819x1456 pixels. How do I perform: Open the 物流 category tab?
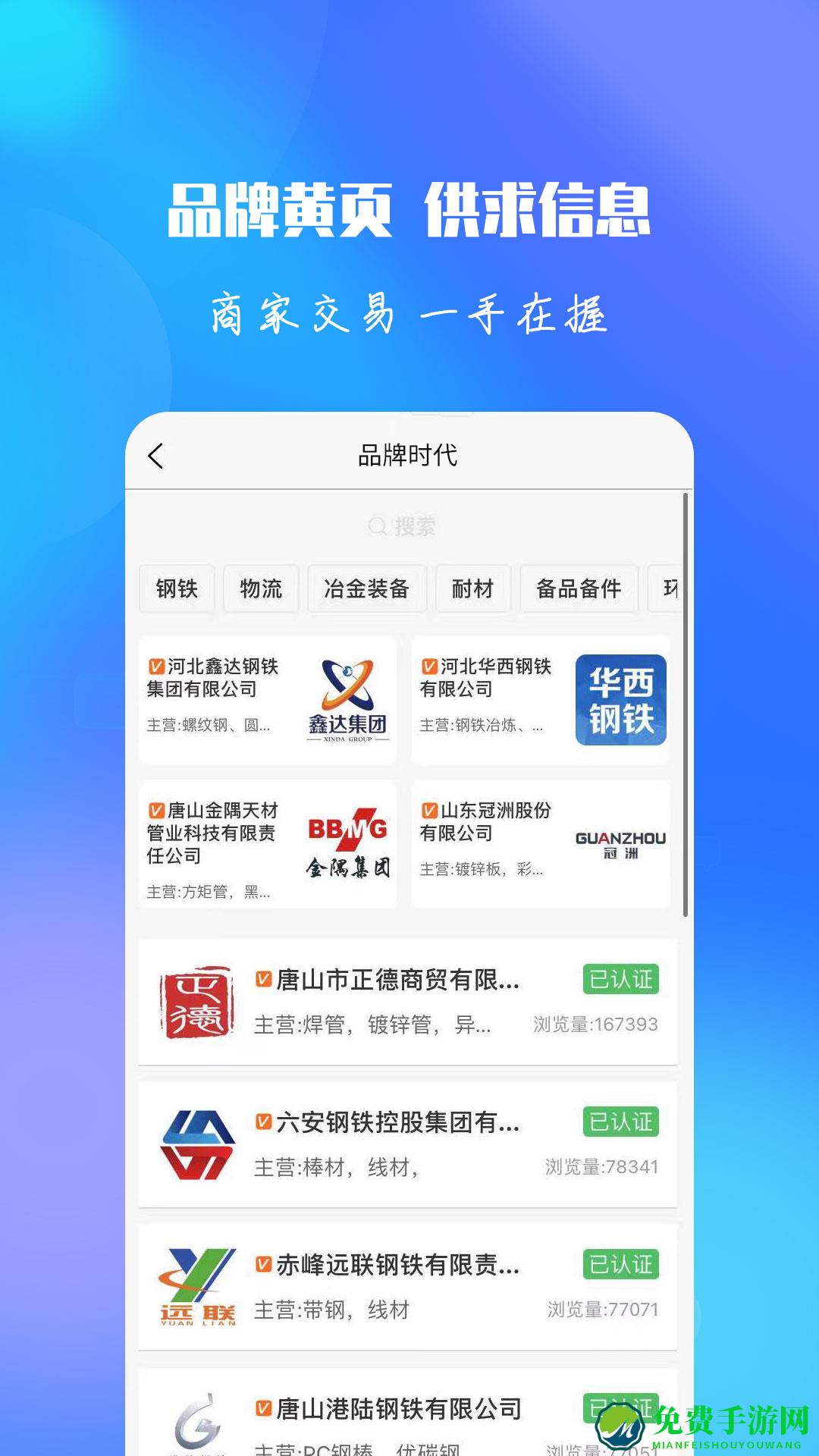point(261,588)
